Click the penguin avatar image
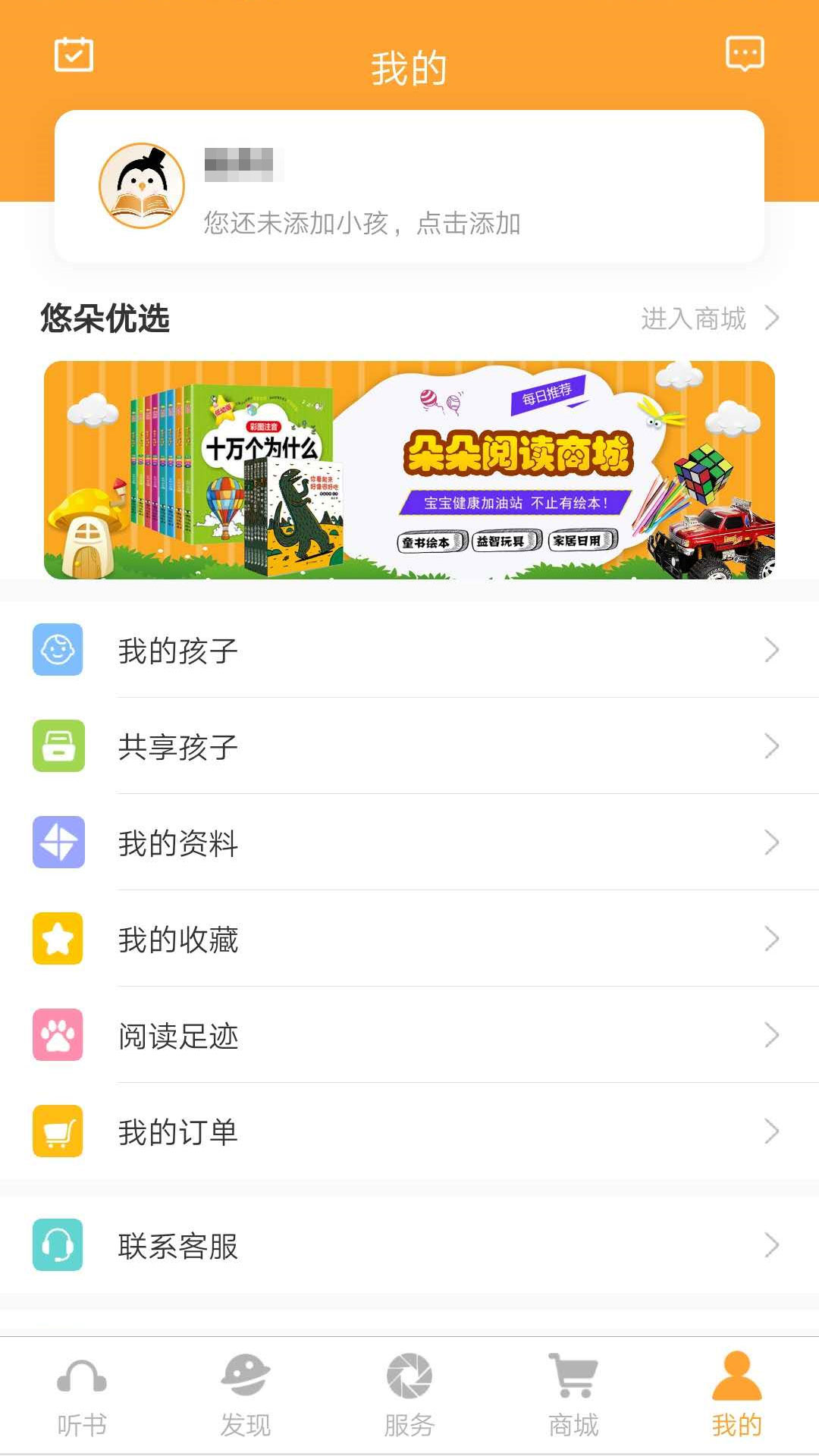This screenshot has width=819, height=1456. point(142,184)
